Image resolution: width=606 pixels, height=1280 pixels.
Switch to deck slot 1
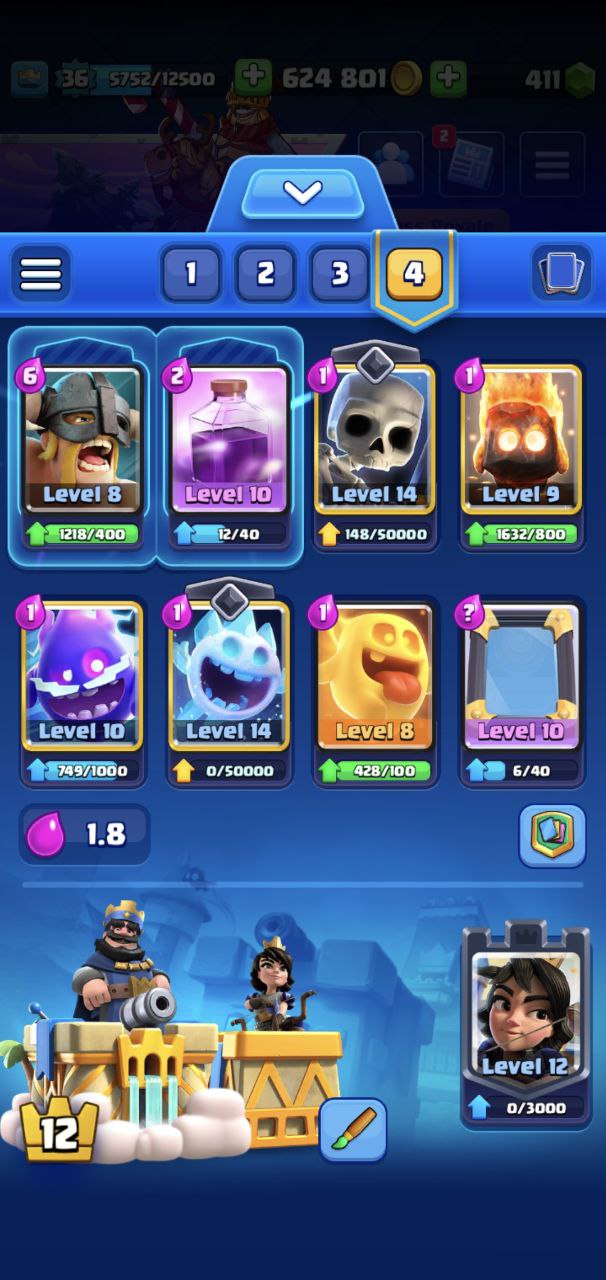click(190, 273)
